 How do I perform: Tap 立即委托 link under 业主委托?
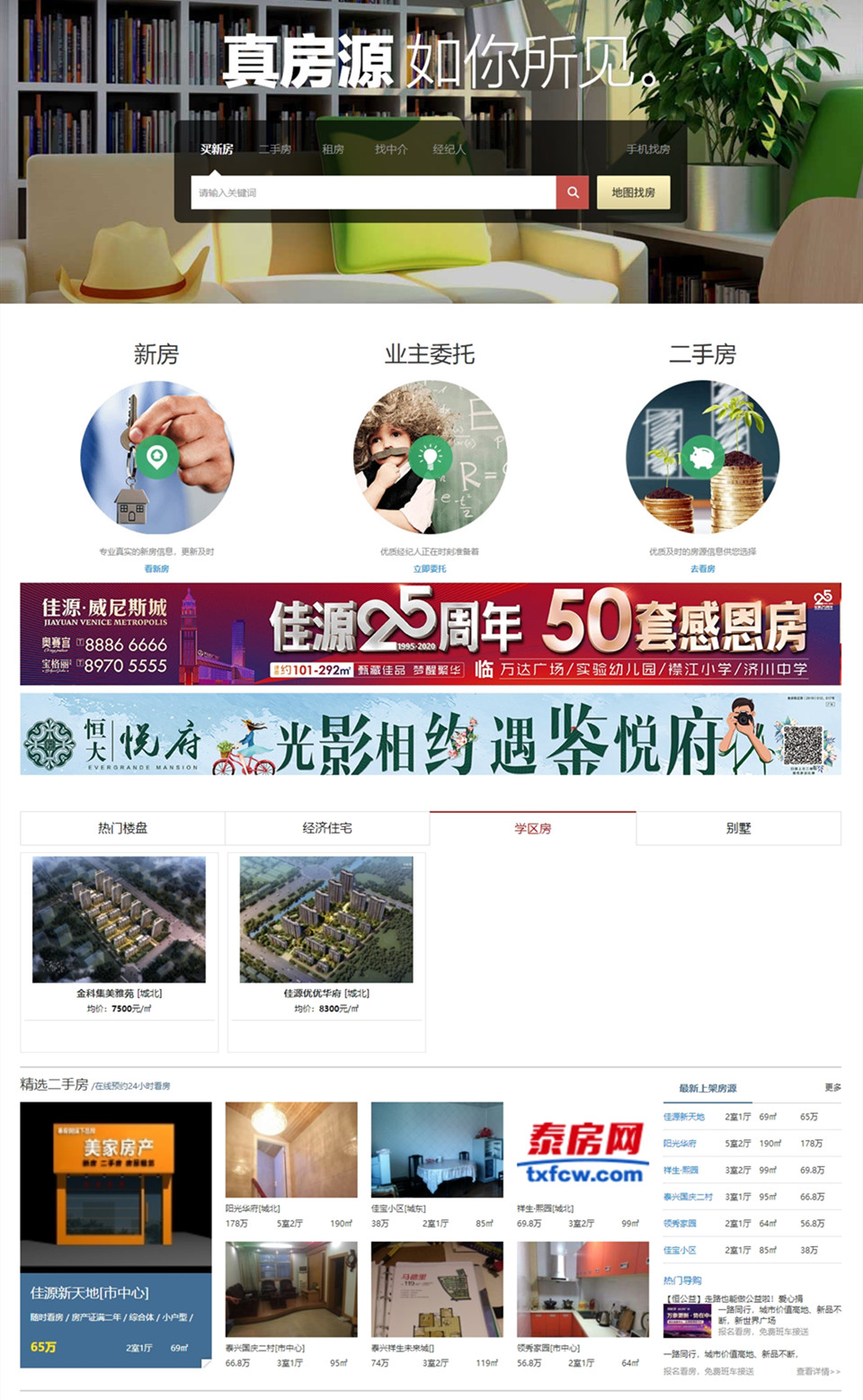coord(430,569)
